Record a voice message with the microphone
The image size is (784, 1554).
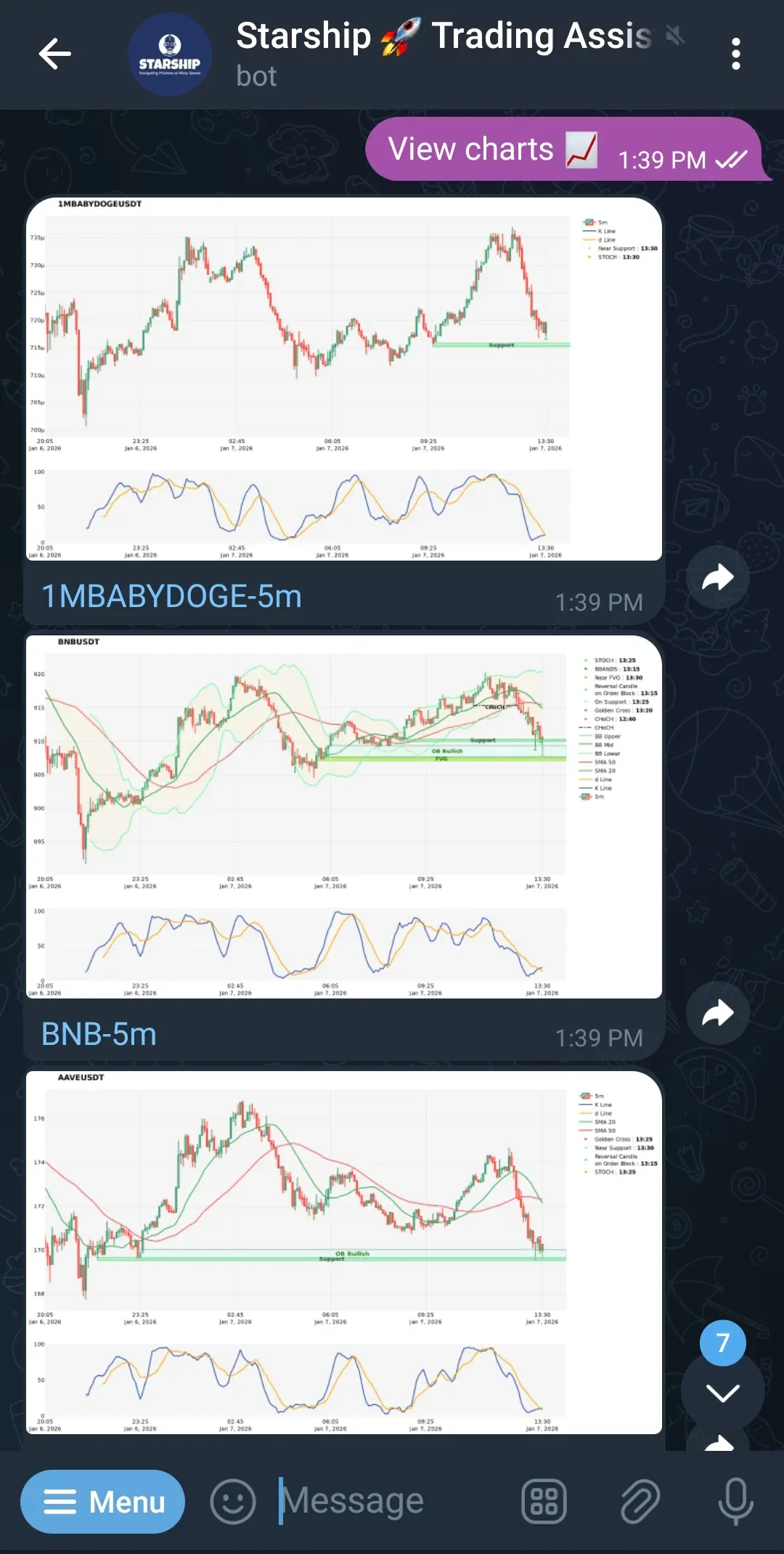tap(735, 1501)
